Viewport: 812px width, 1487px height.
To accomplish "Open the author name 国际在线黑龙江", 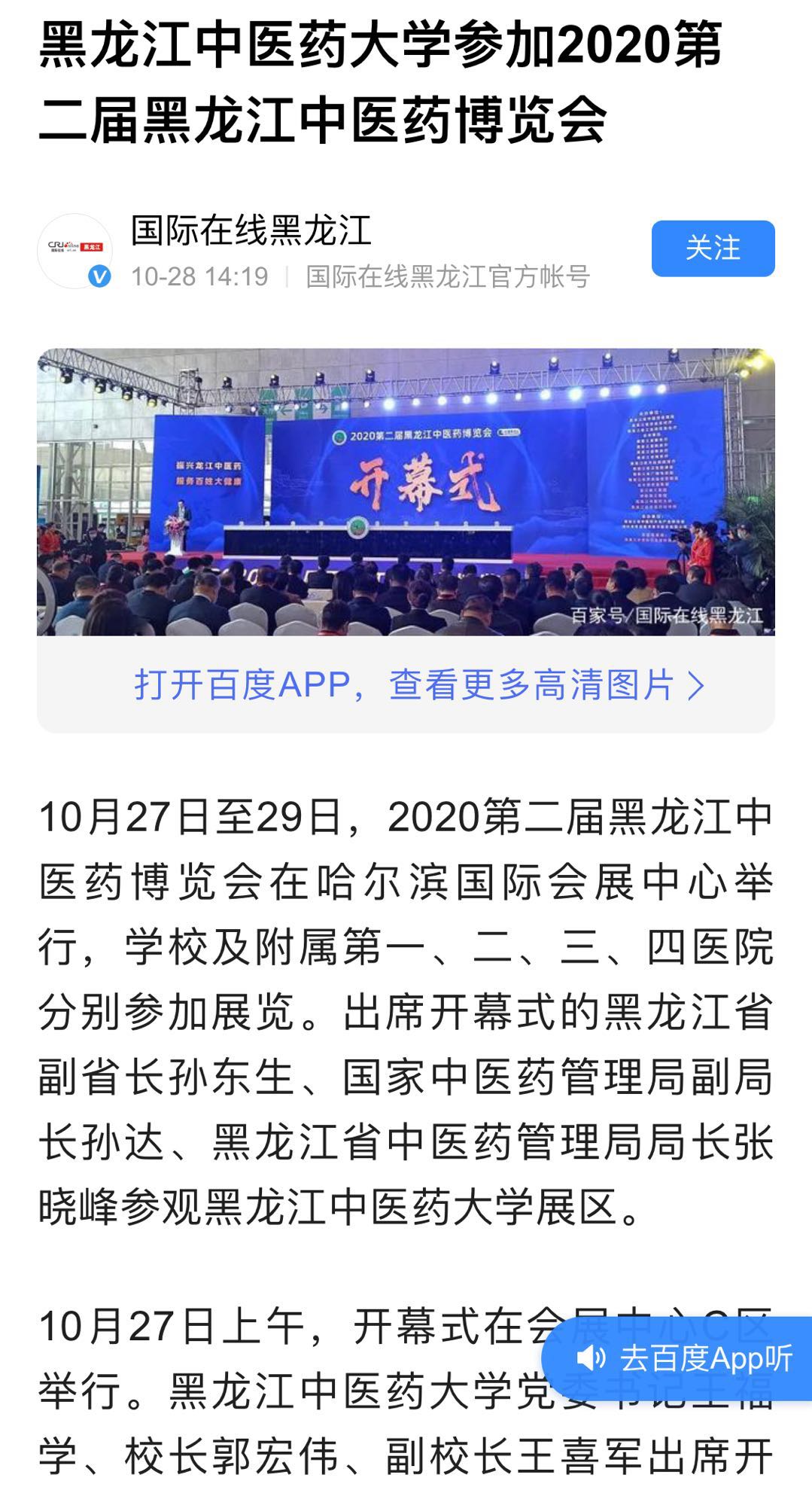I will (x=251, y=230).
